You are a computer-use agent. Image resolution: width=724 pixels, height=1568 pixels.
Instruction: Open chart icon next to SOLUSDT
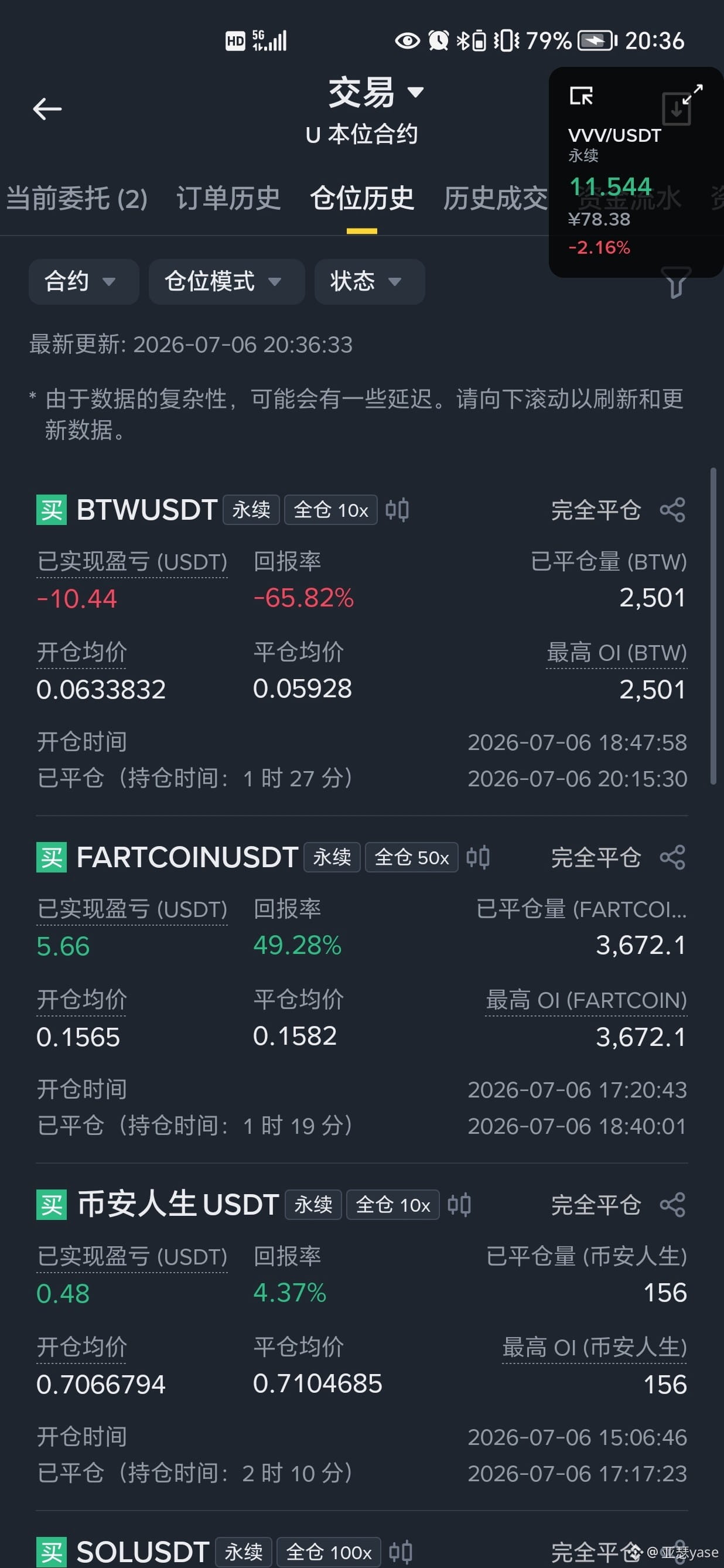400,1552
